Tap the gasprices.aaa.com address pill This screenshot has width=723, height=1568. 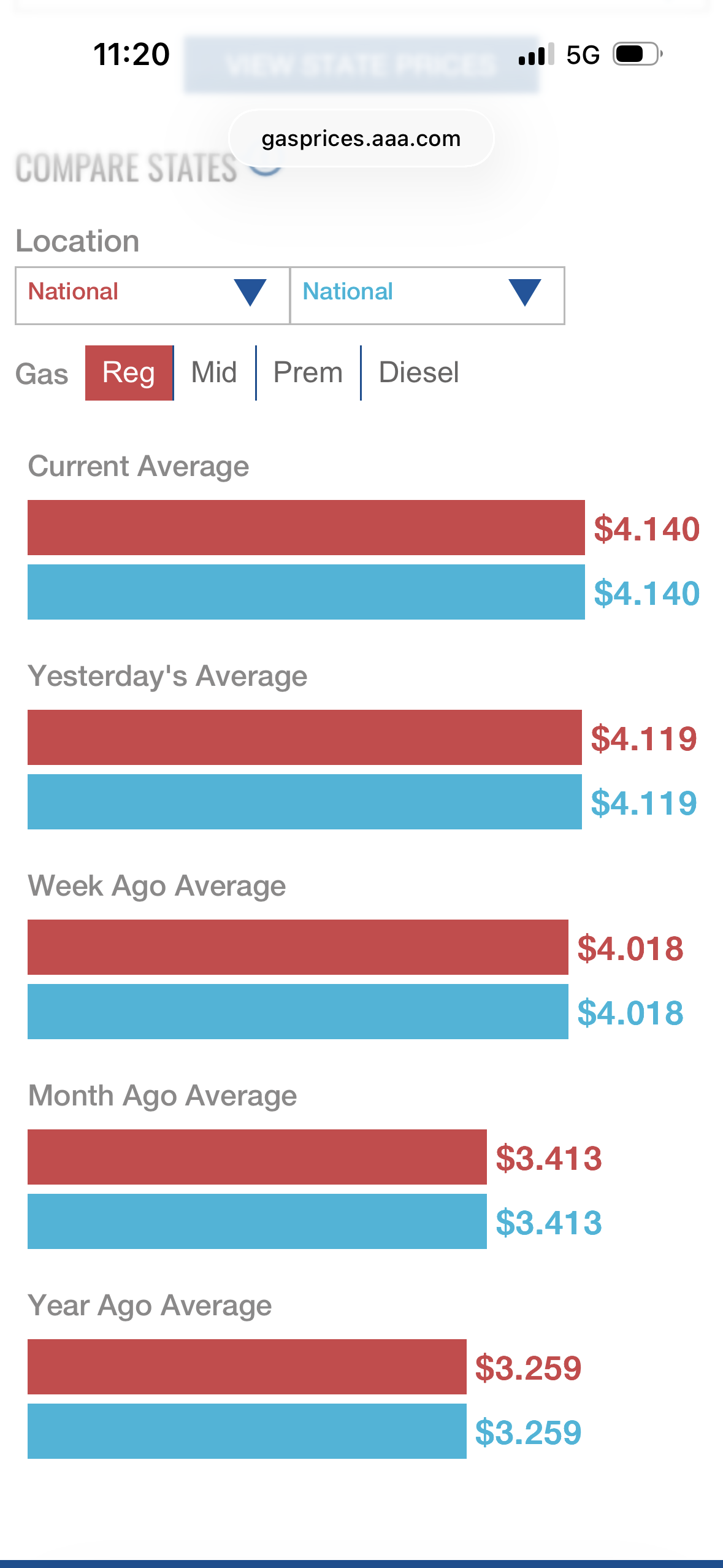[361, 139]
